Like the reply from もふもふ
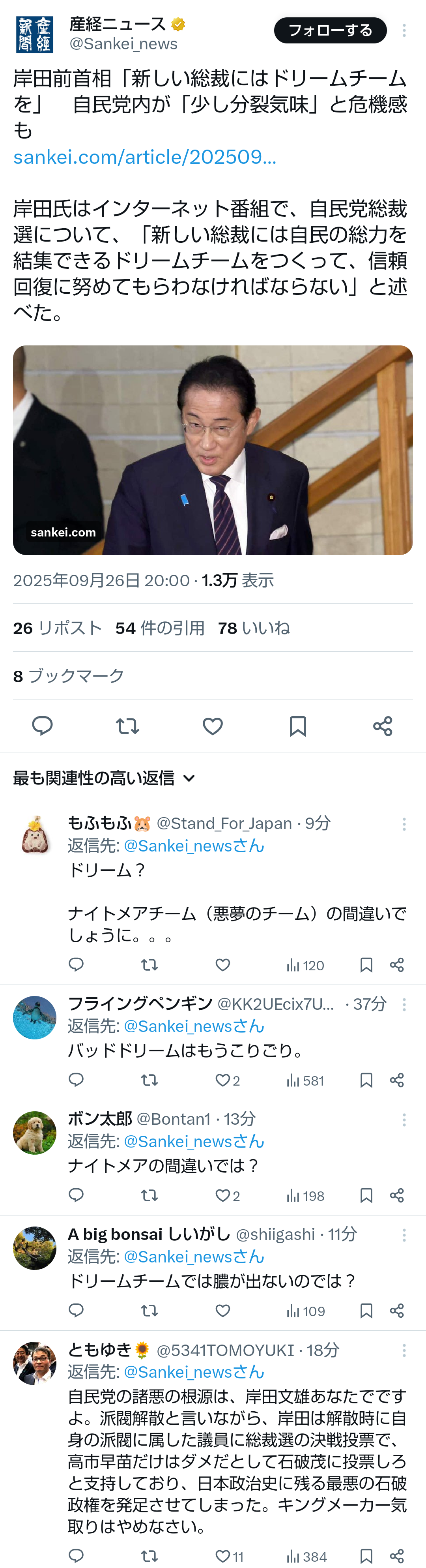Screen dimensions: 426x1568 coord(223,965)
